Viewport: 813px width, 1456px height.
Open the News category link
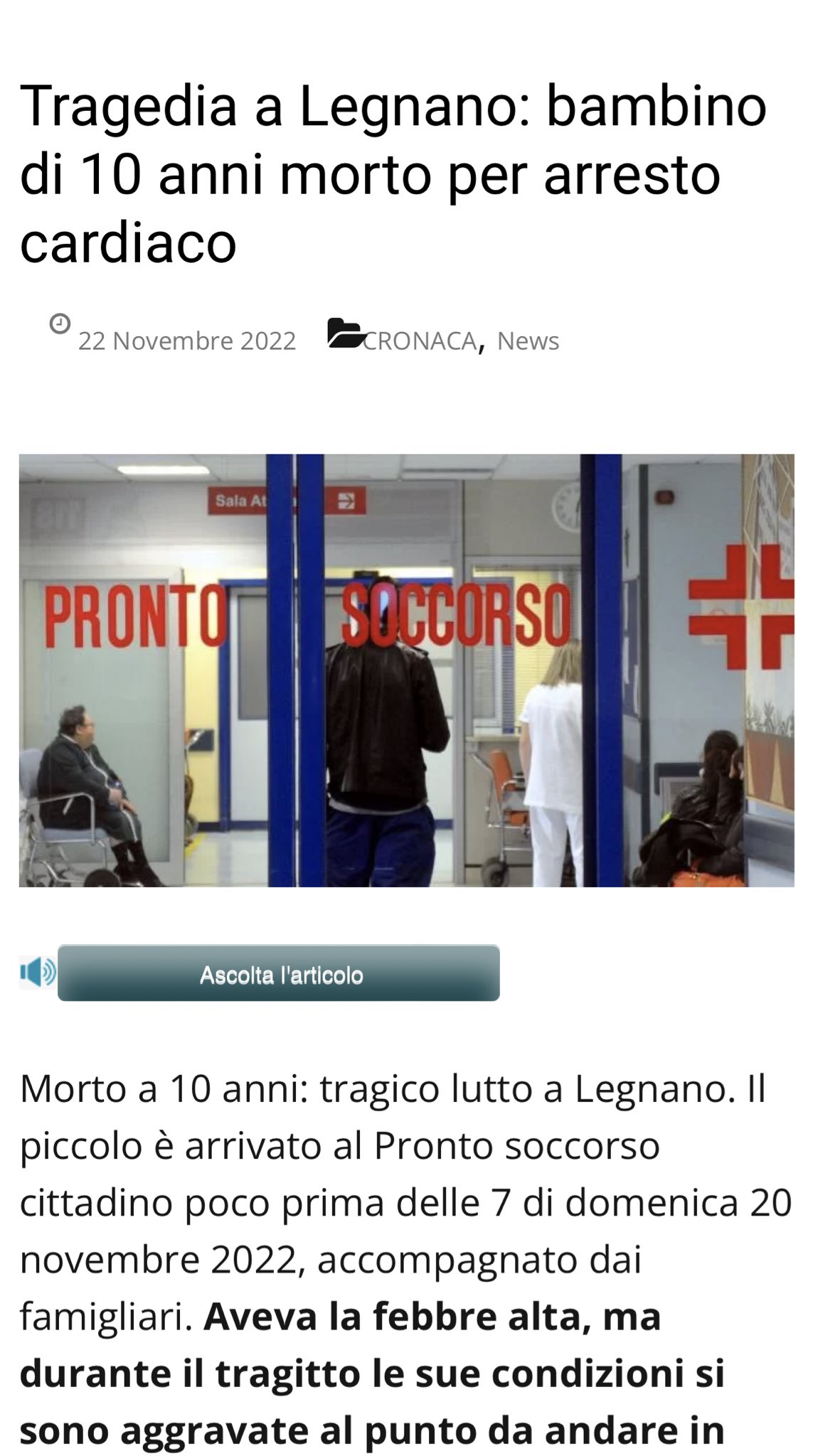click(528, 341)
